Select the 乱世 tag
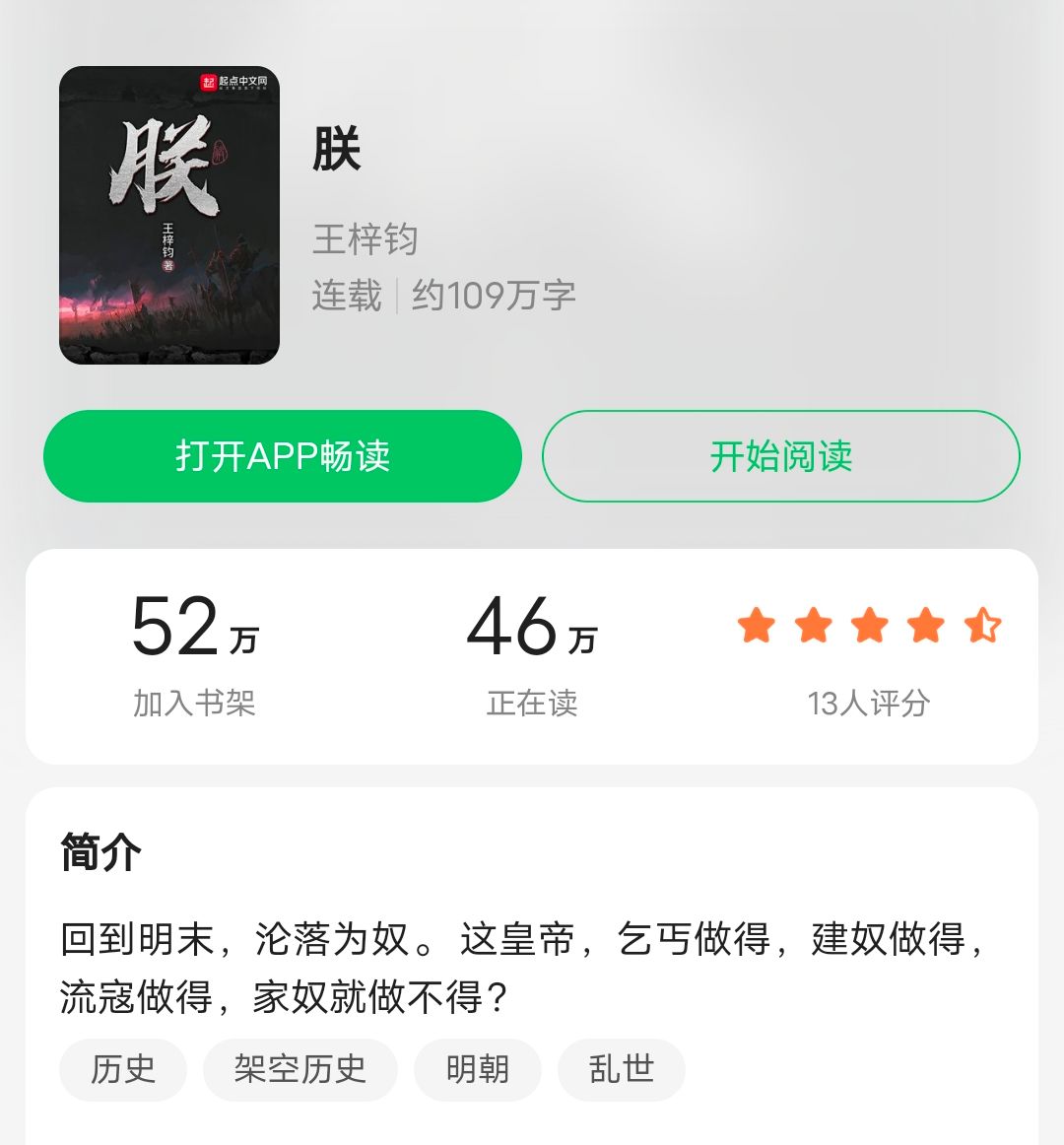 (621, 1070)
